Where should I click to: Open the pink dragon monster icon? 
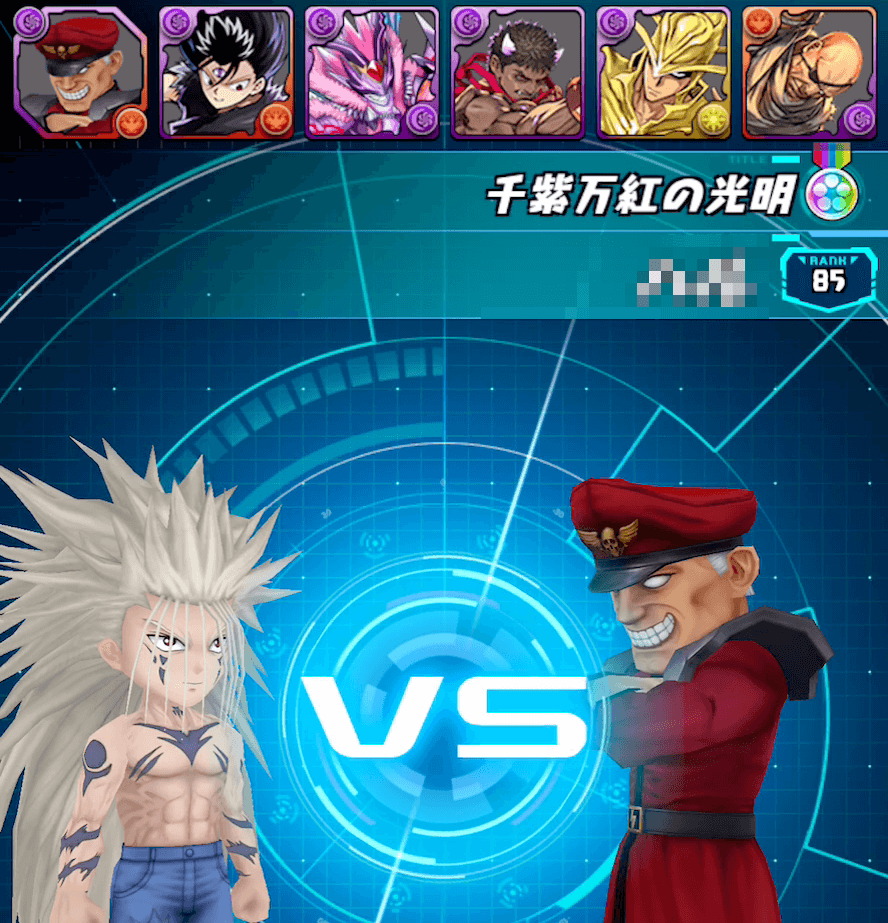pos(372,72)
